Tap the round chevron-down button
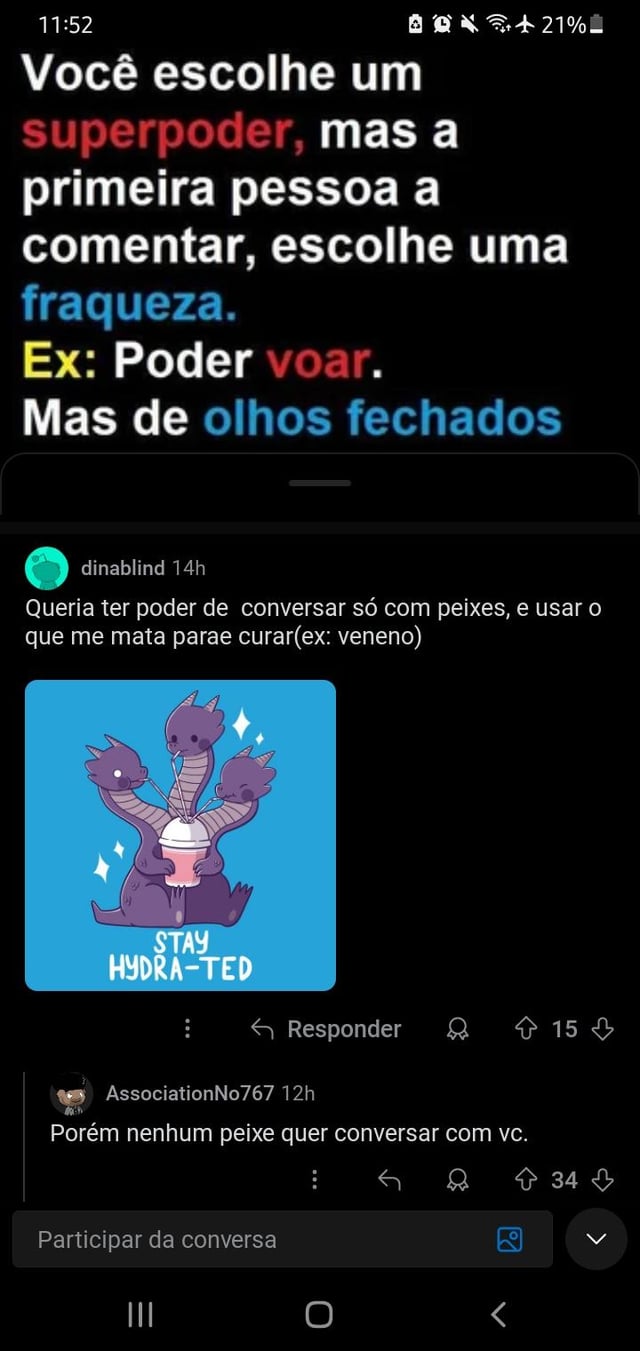 [596, 1239]
